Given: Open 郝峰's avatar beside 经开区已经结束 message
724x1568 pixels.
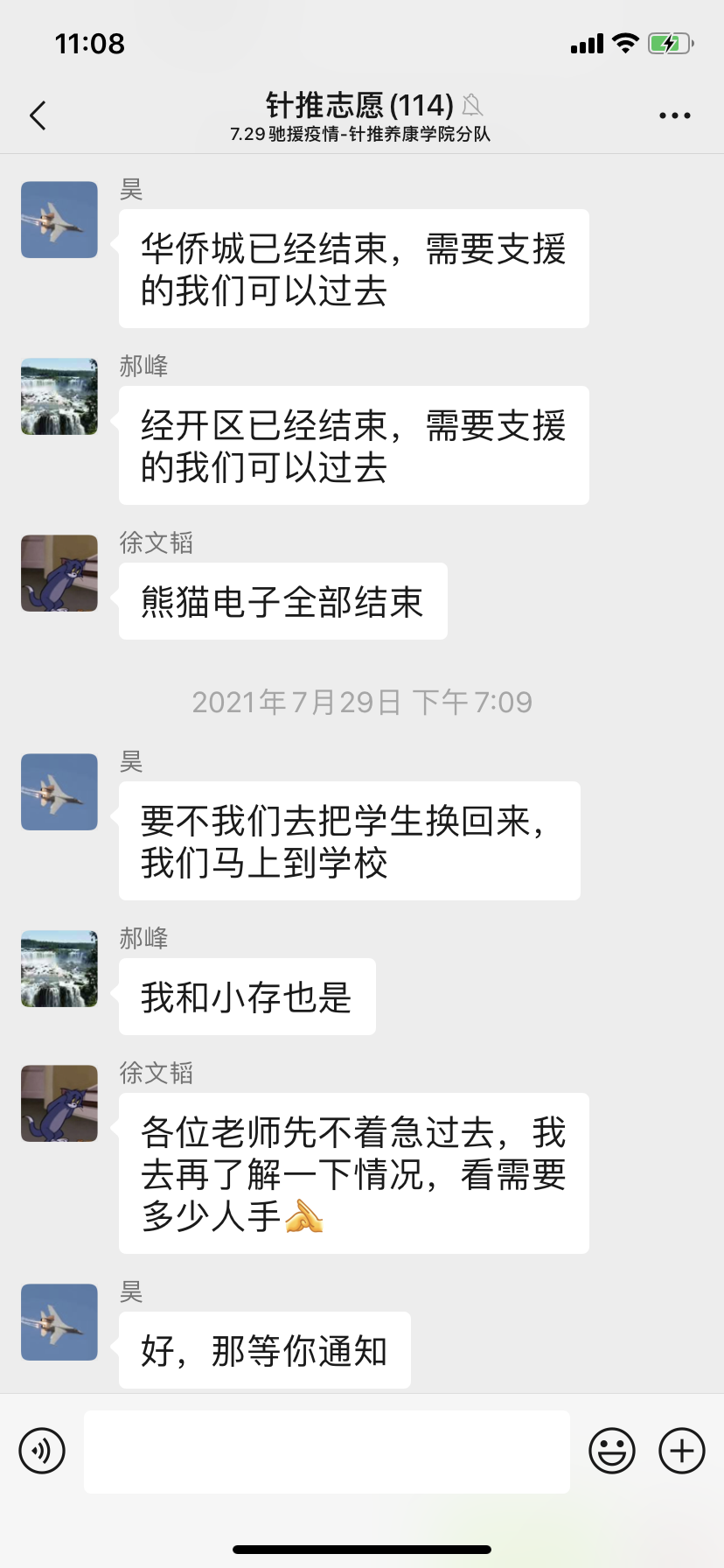Looking at the screenshot, I should click(59, 396).
